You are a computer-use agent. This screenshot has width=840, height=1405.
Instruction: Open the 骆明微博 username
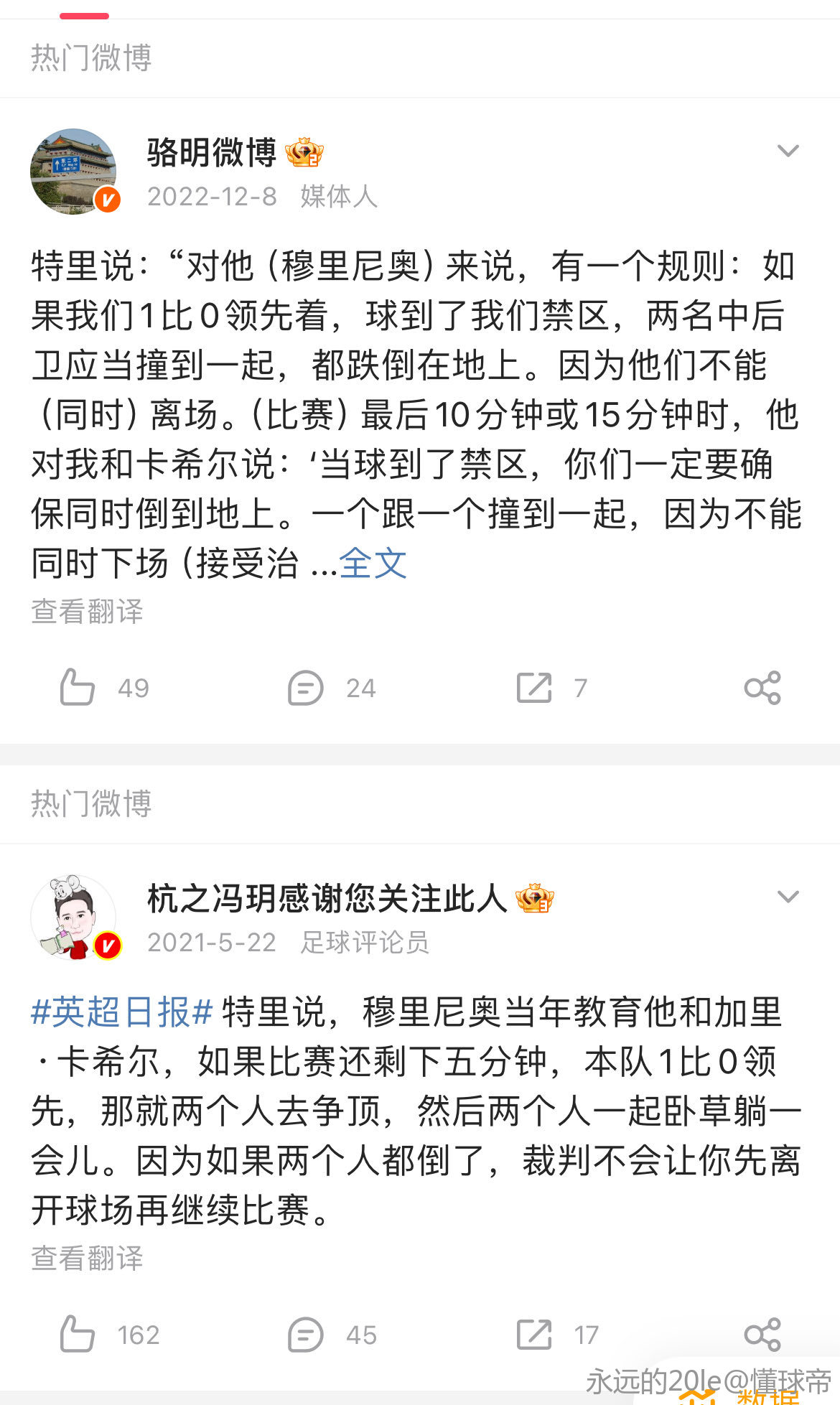coord(212,152)
